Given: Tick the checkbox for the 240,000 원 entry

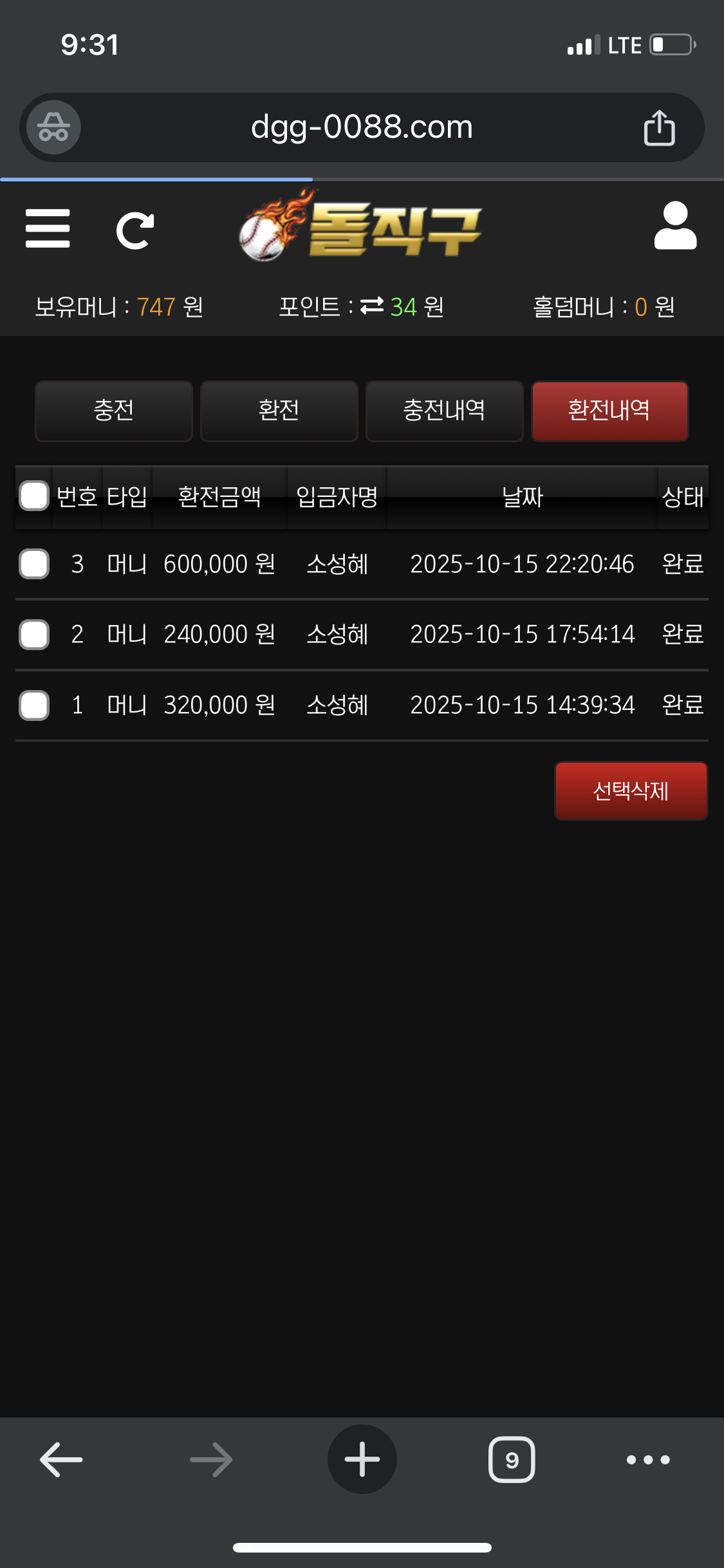Looking at the screenshot, I should 34,635.
